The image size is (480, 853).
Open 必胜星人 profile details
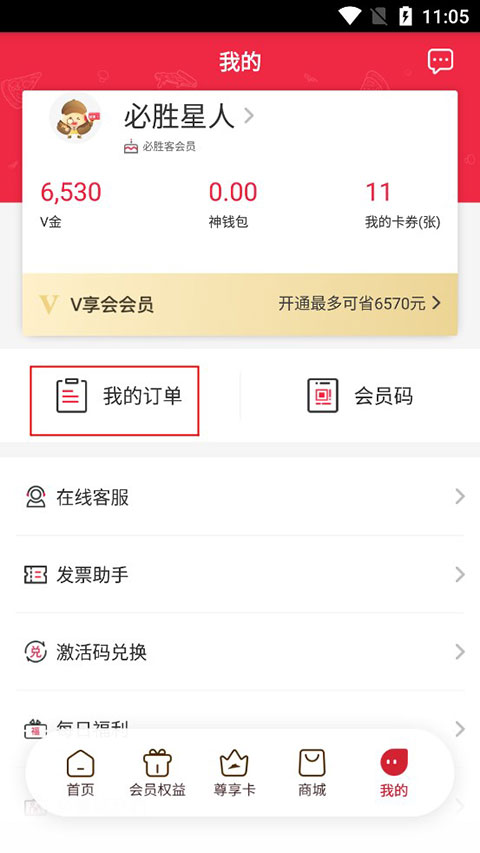(188, 116)
